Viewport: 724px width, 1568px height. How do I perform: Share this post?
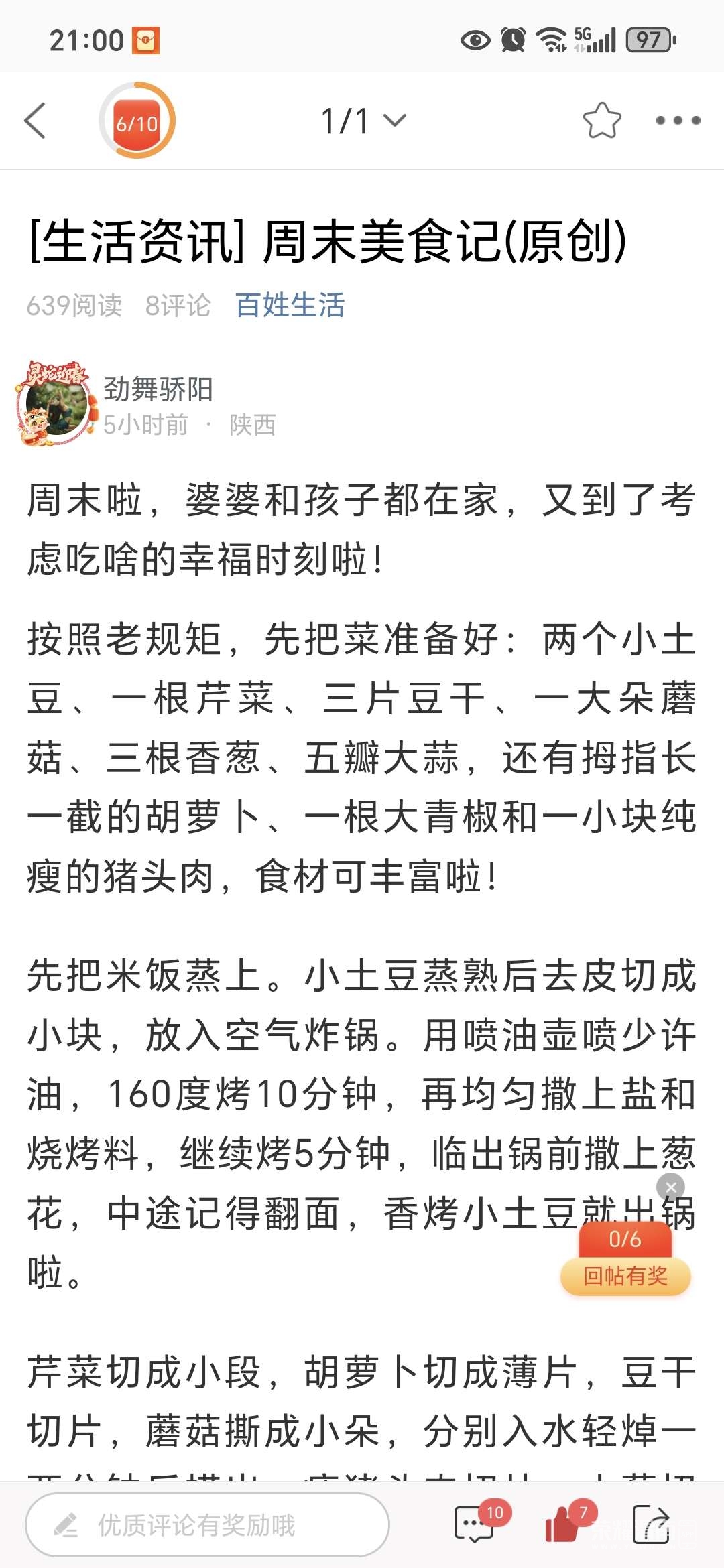click(x=650, y=1525)
